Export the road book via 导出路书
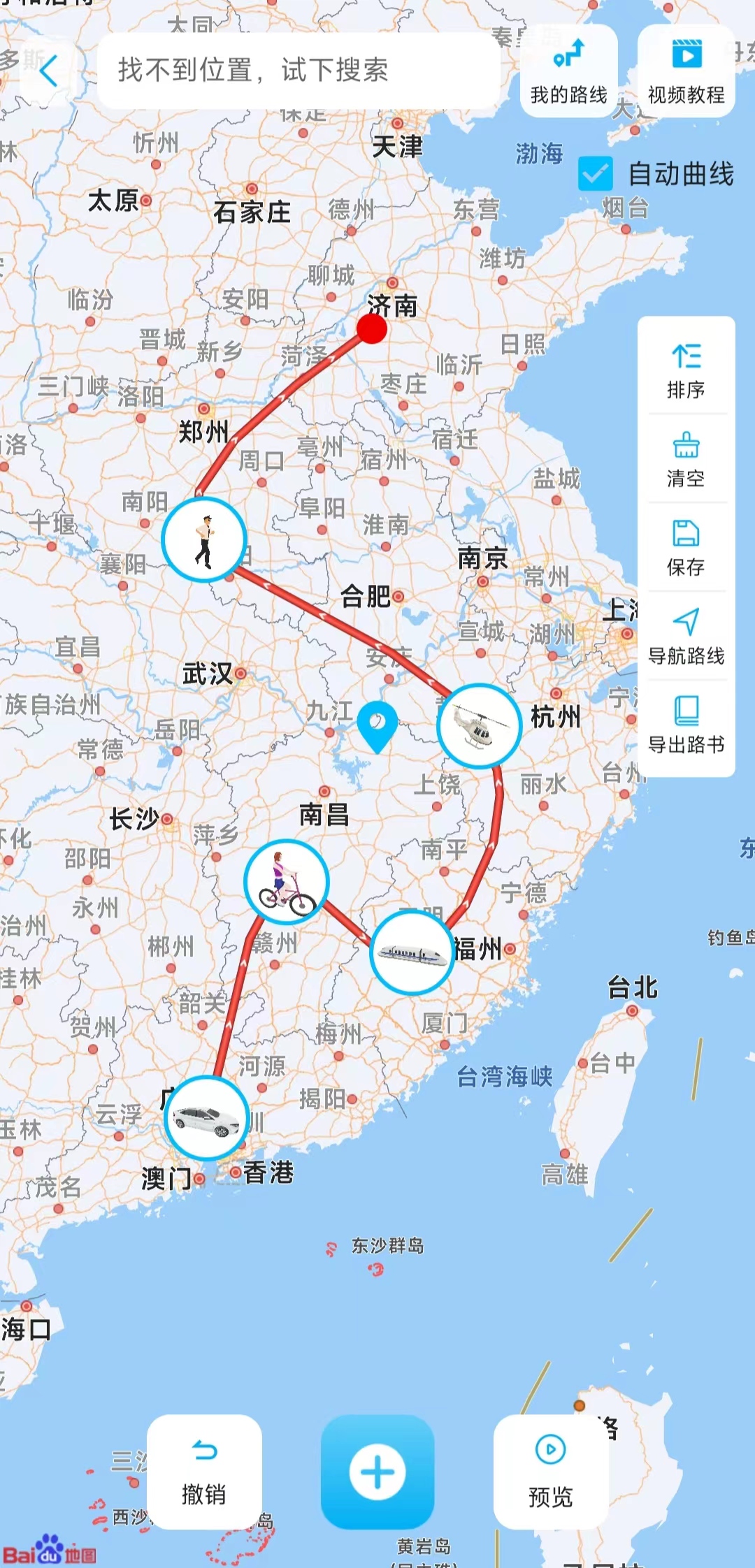Screen dimensions: 755x1568 click(x=686, y=725)
